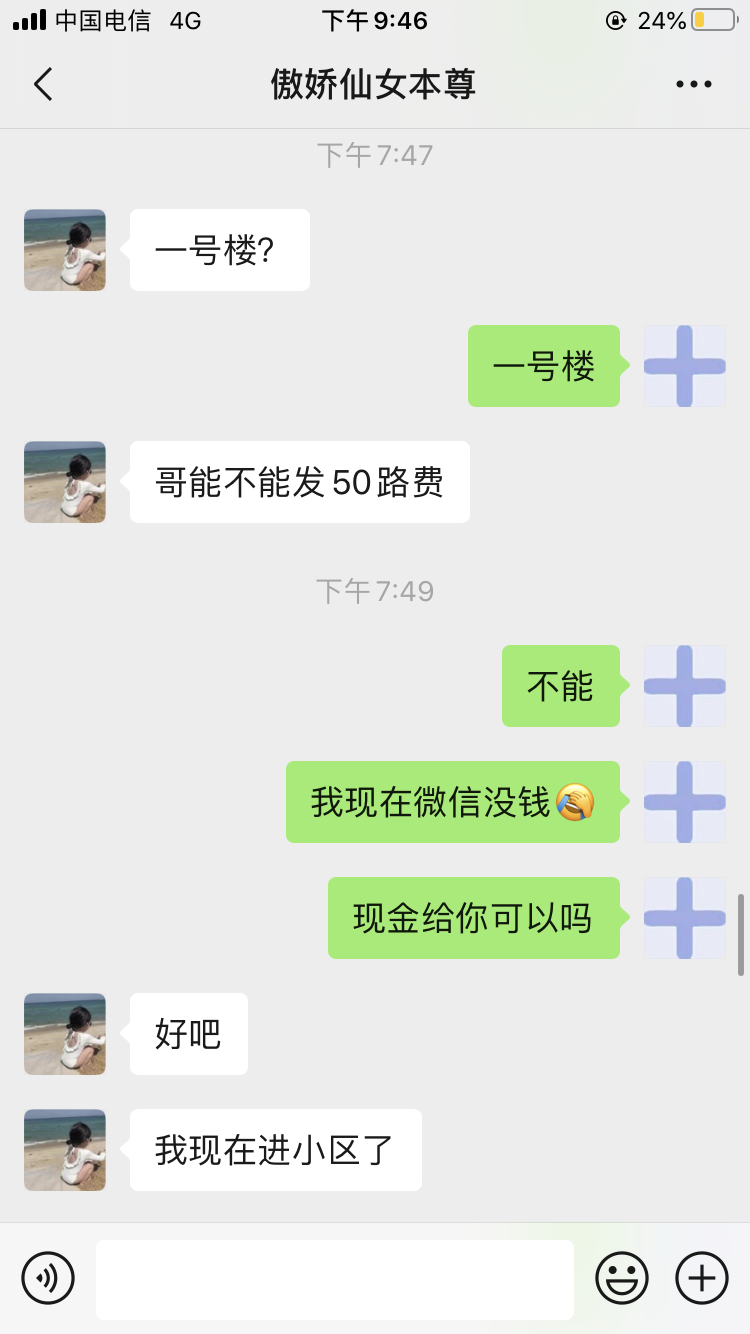Open contact avatar beside 我现在进小区了
Viewport: 750px width, 1334px height.
pos(65,1150)
